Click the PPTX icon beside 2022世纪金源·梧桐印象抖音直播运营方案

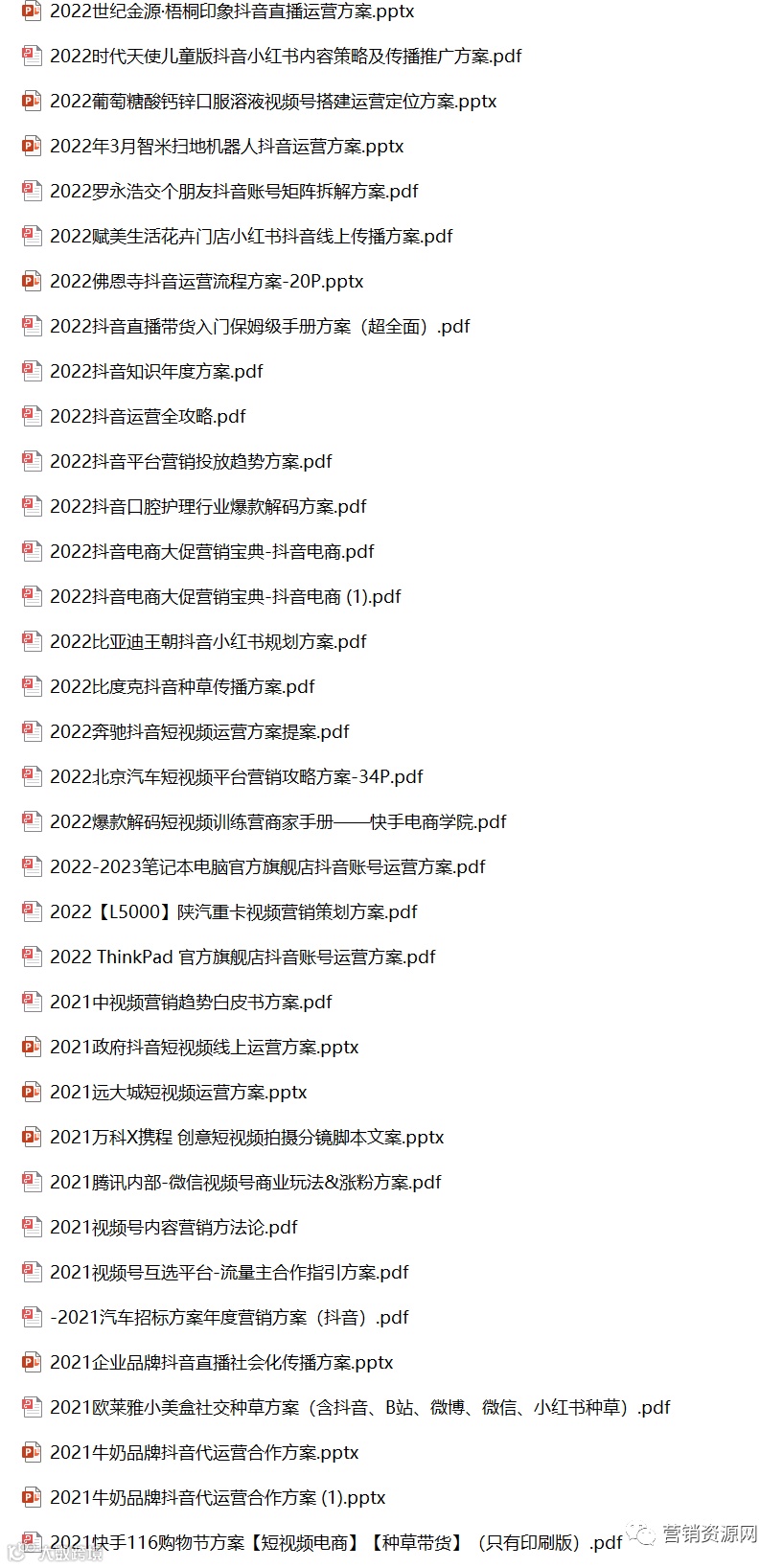click(x=31, y=12)
